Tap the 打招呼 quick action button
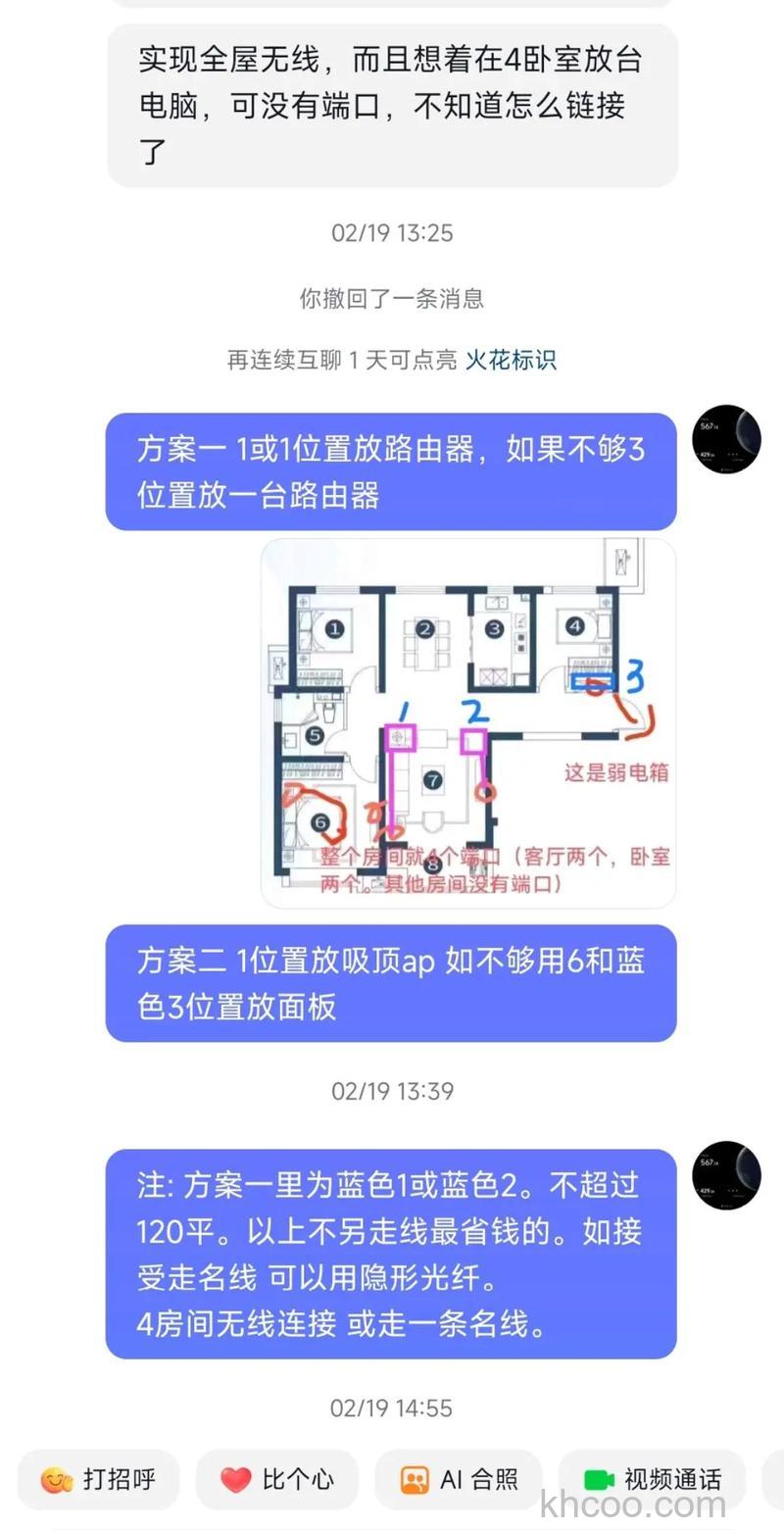 coord(98,1480)
